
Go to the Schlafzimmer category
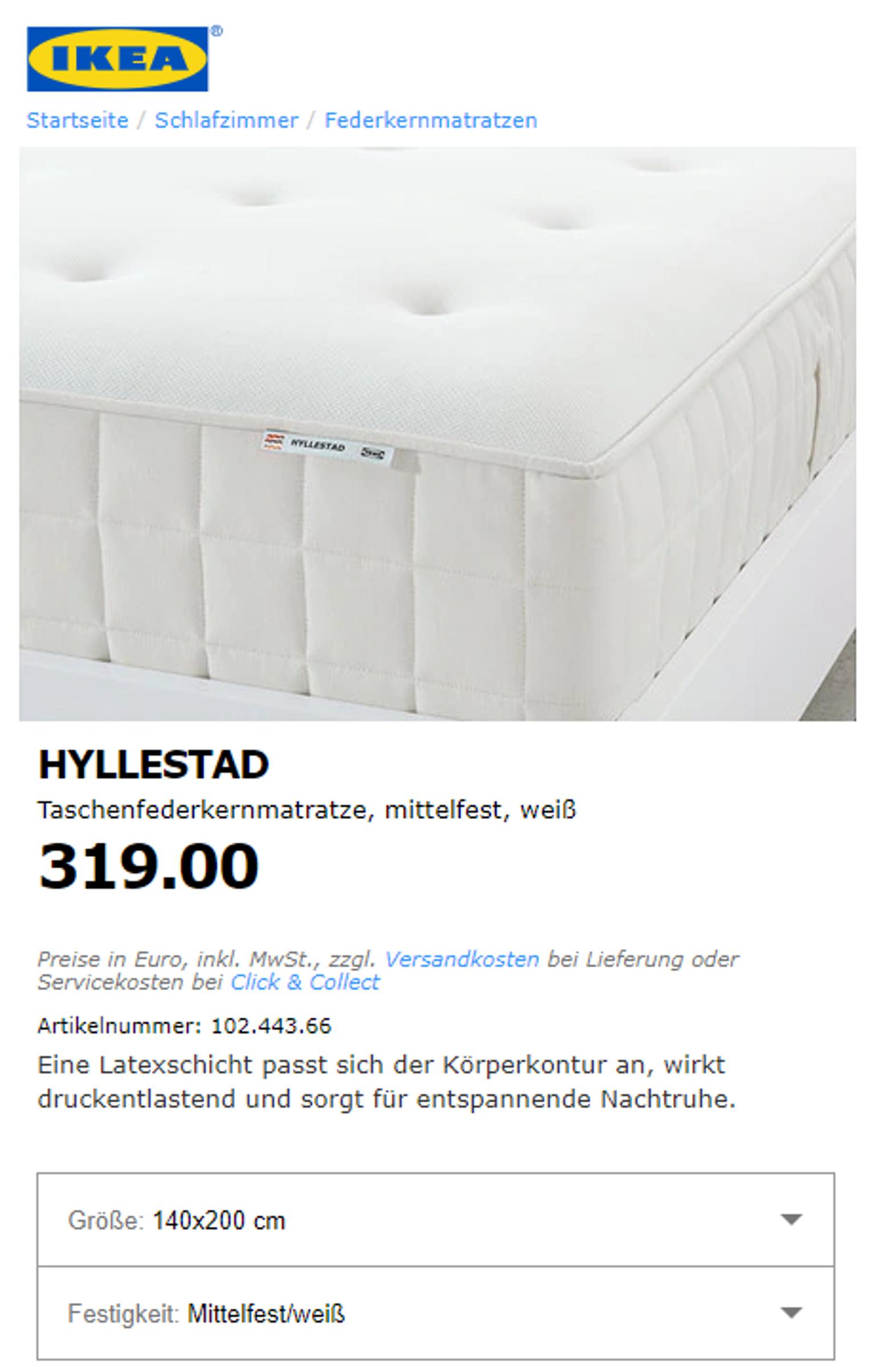[x=226, y=120]
